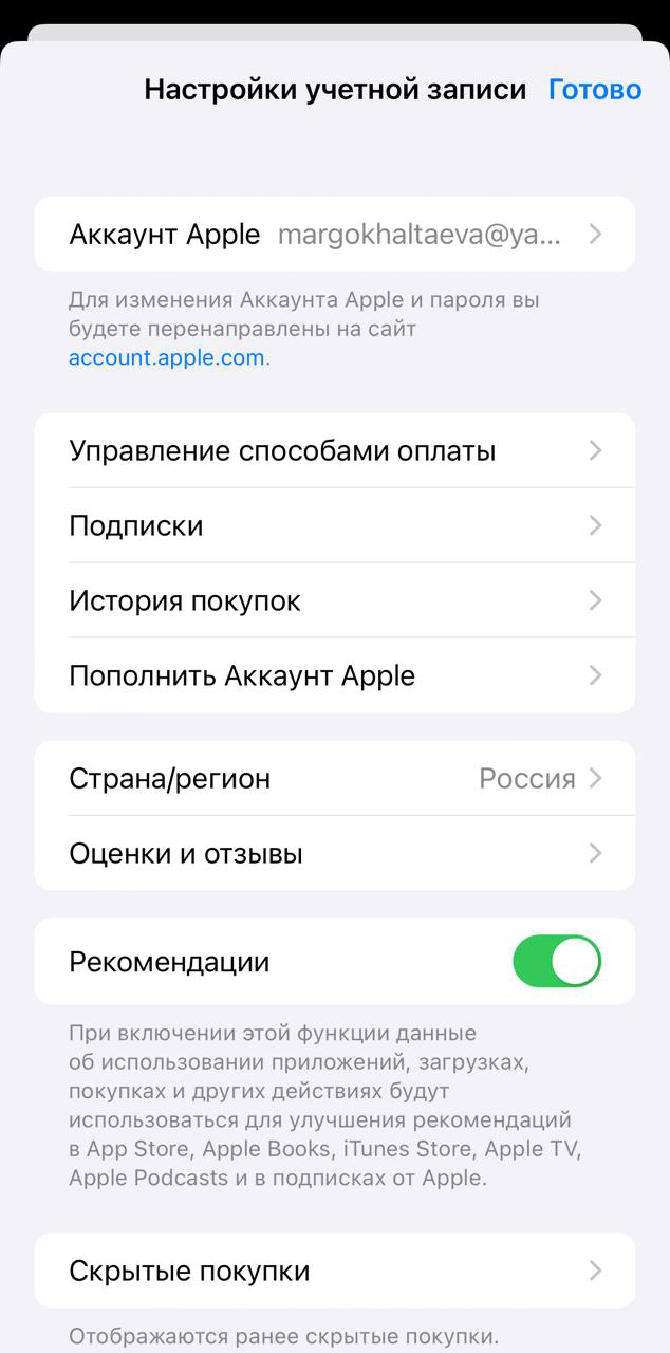Open the account.apple.com link
Image resolution: width=670 pixels, height=1353 pixels.
166,358
